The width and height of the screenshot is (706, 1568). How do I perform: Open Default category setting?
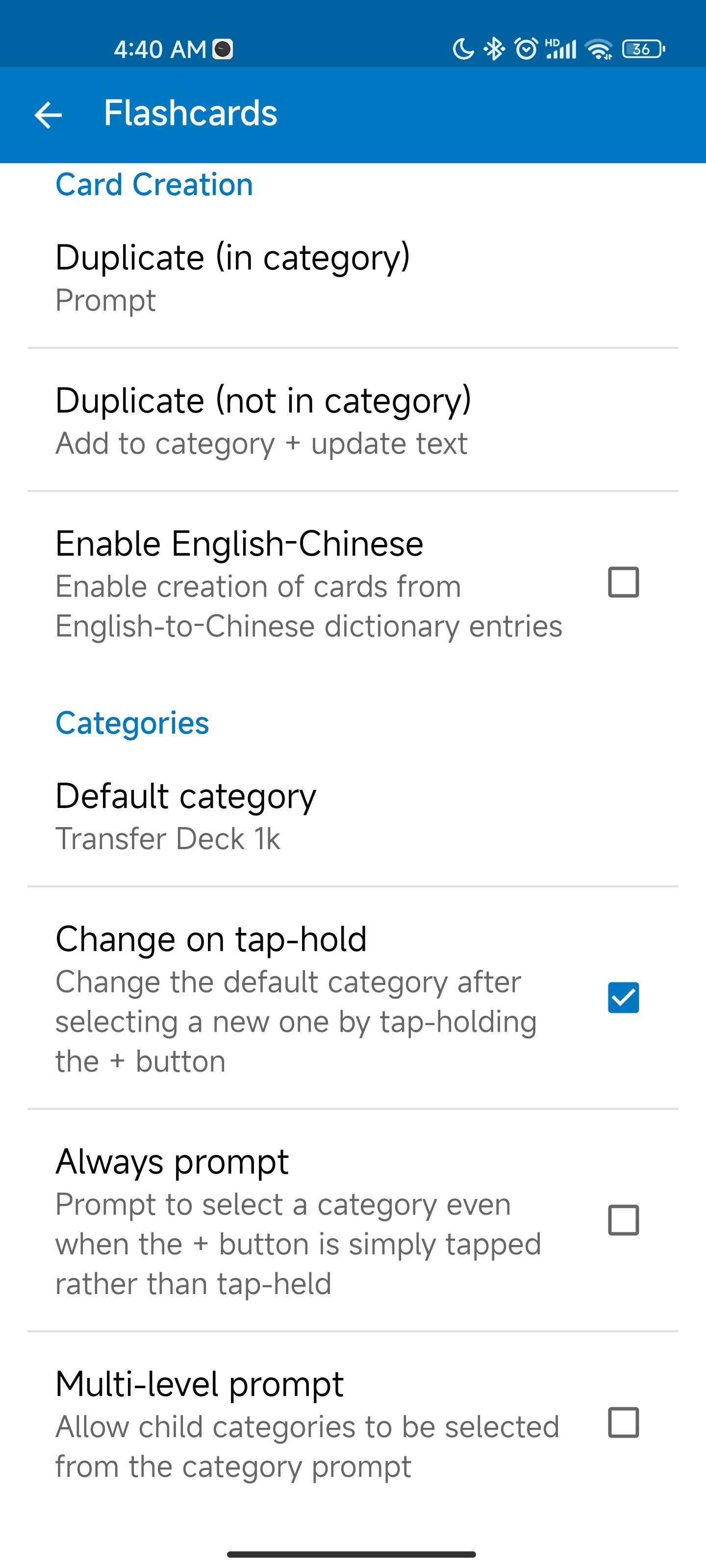[353, 816]
